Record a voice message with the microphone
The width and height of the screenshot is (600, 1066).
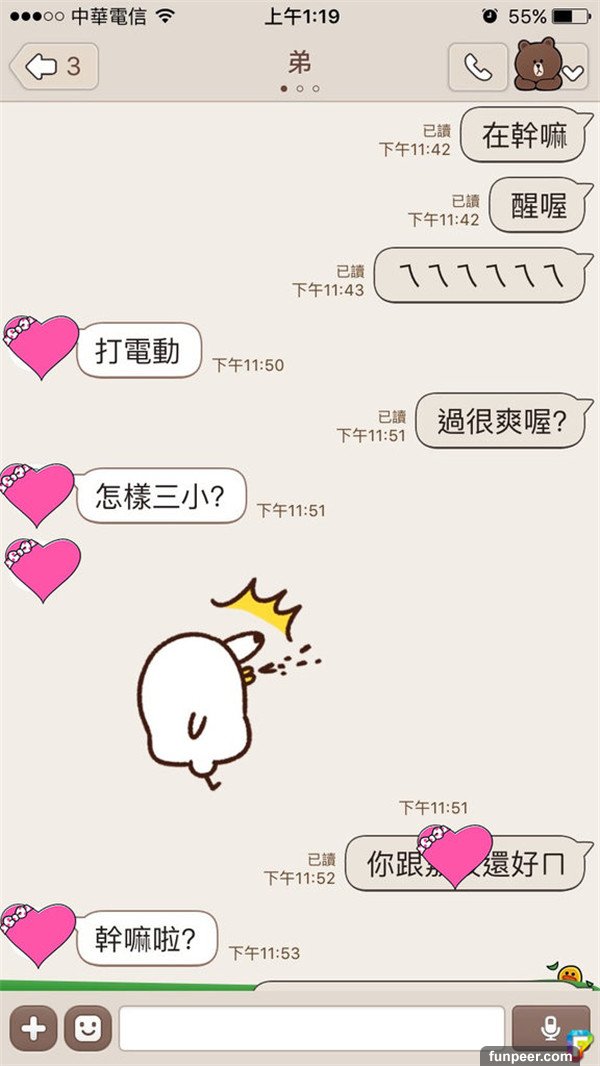(549, 1027)
